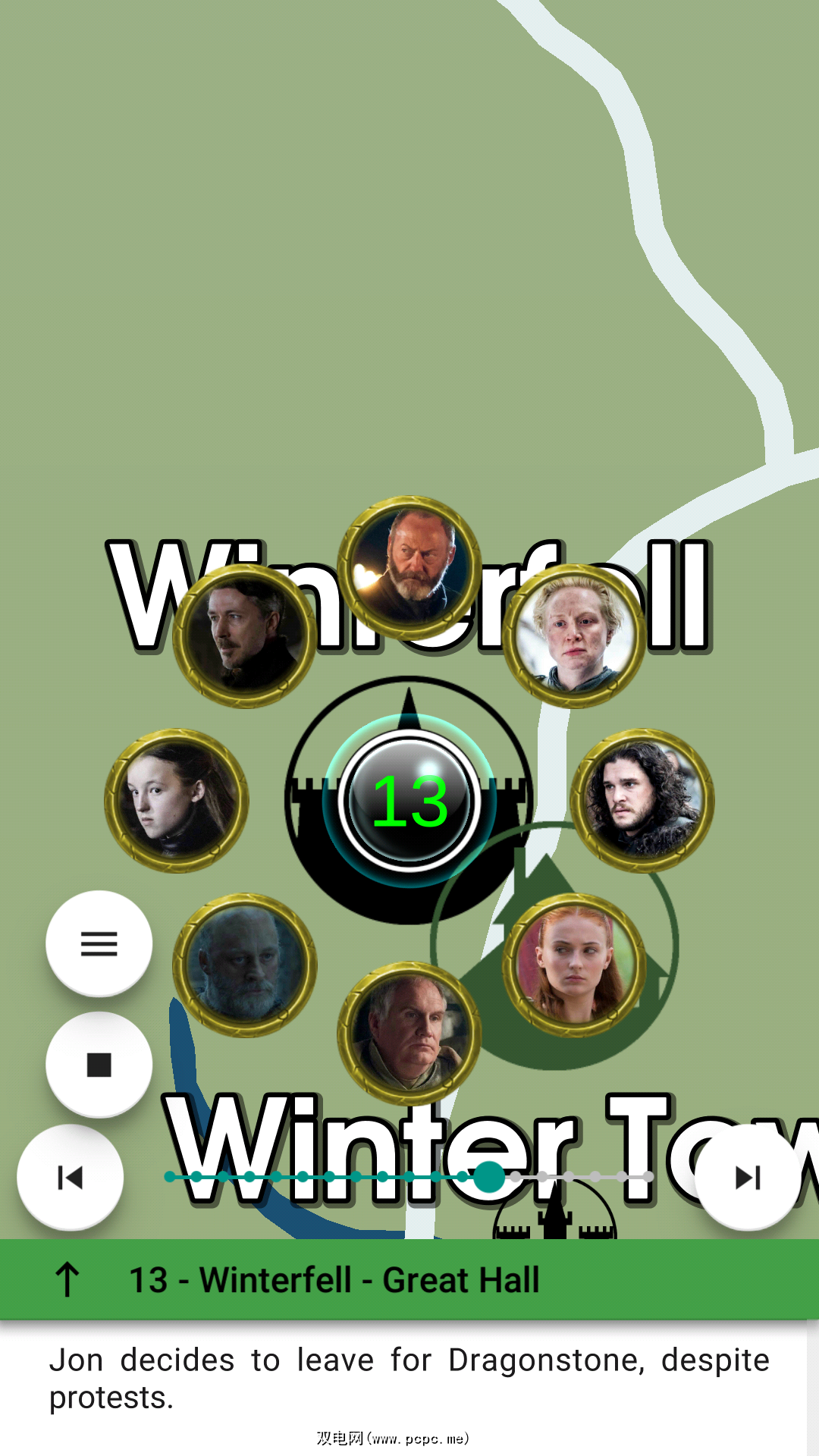Image resolution: width=819 pixels, height=1456 pixels.
Task: Select the bearded man portrait at top
Action: (x=409, y=568)
